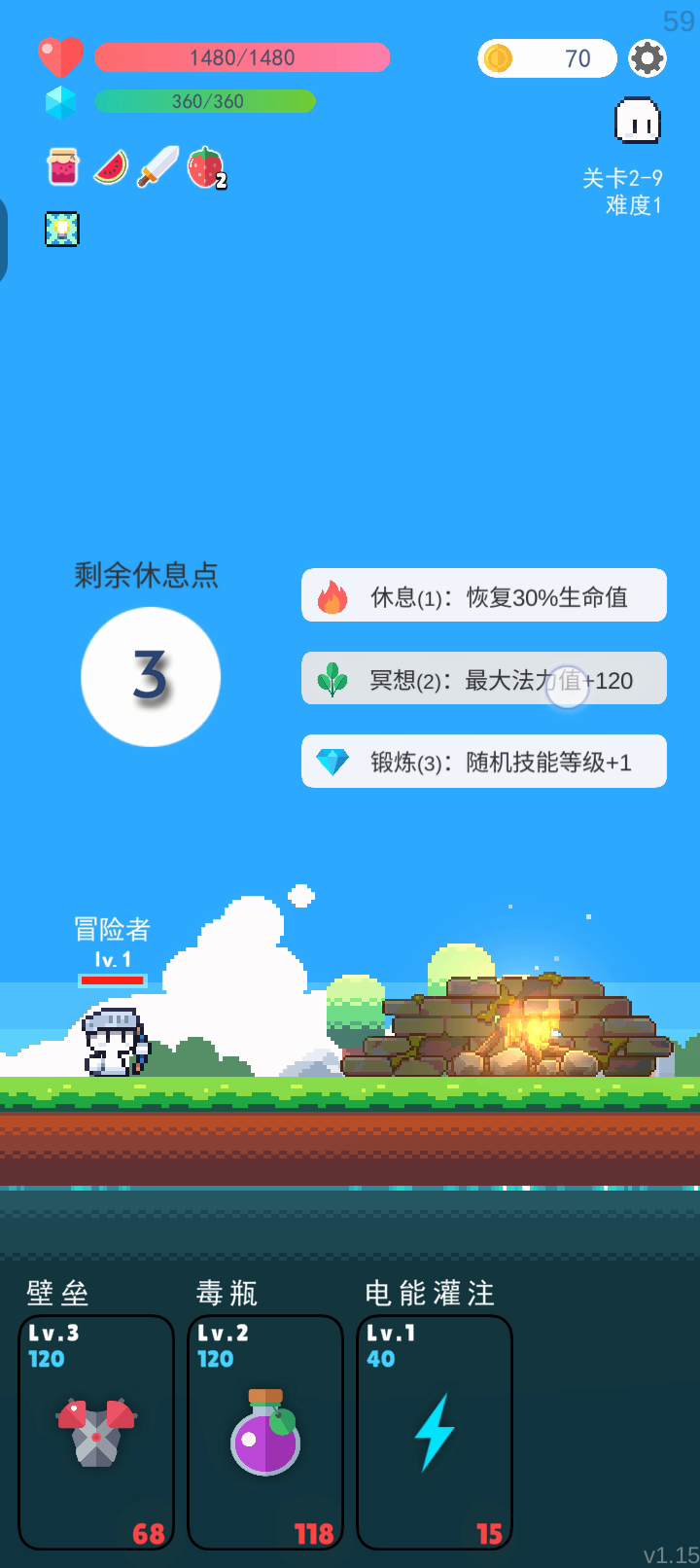
Task: Select 休息 to restore 30% health
Action: (x=483, y=596)
